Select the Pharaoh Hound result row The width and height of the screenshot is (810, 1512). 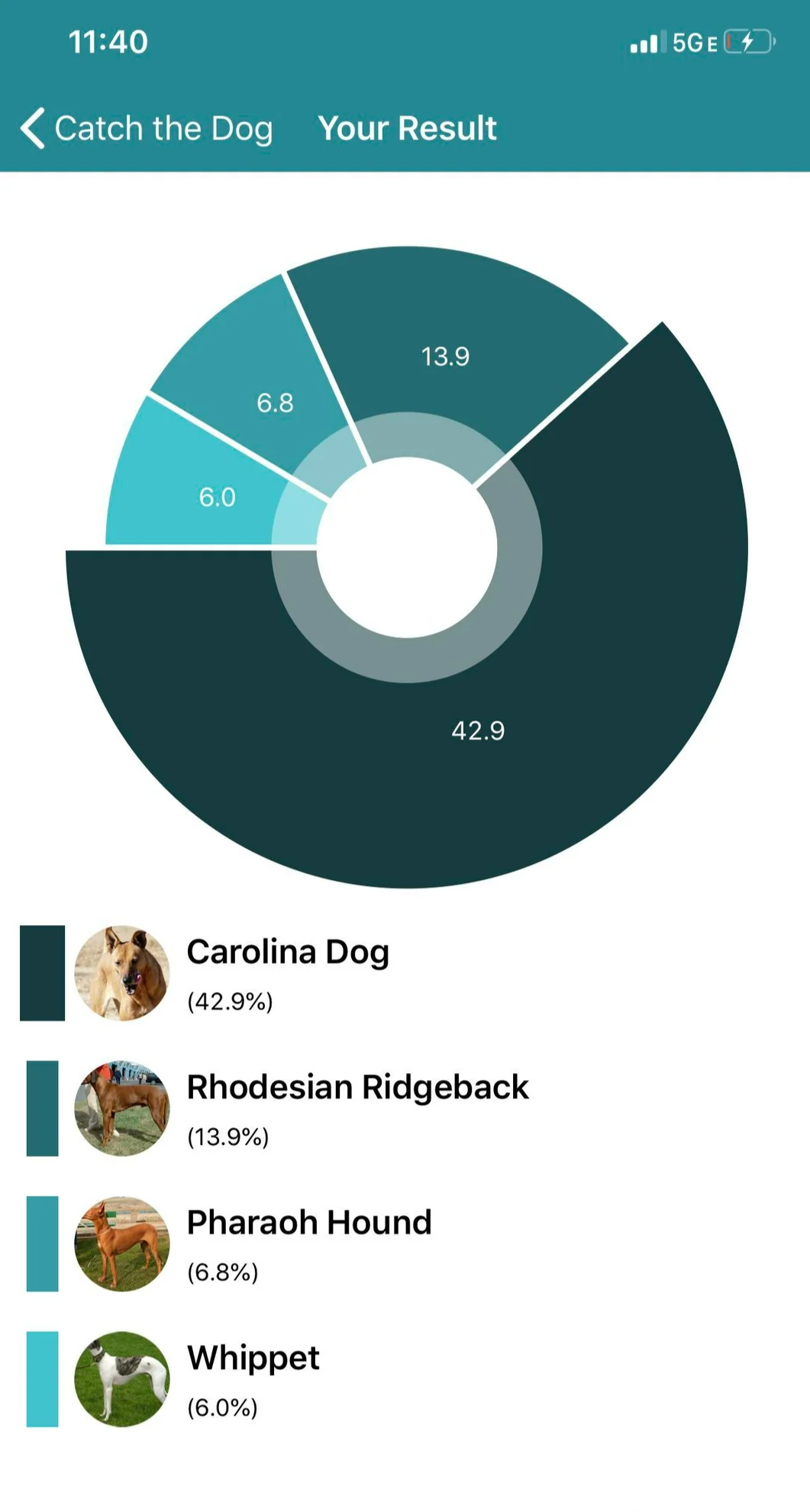(308, 1243)
